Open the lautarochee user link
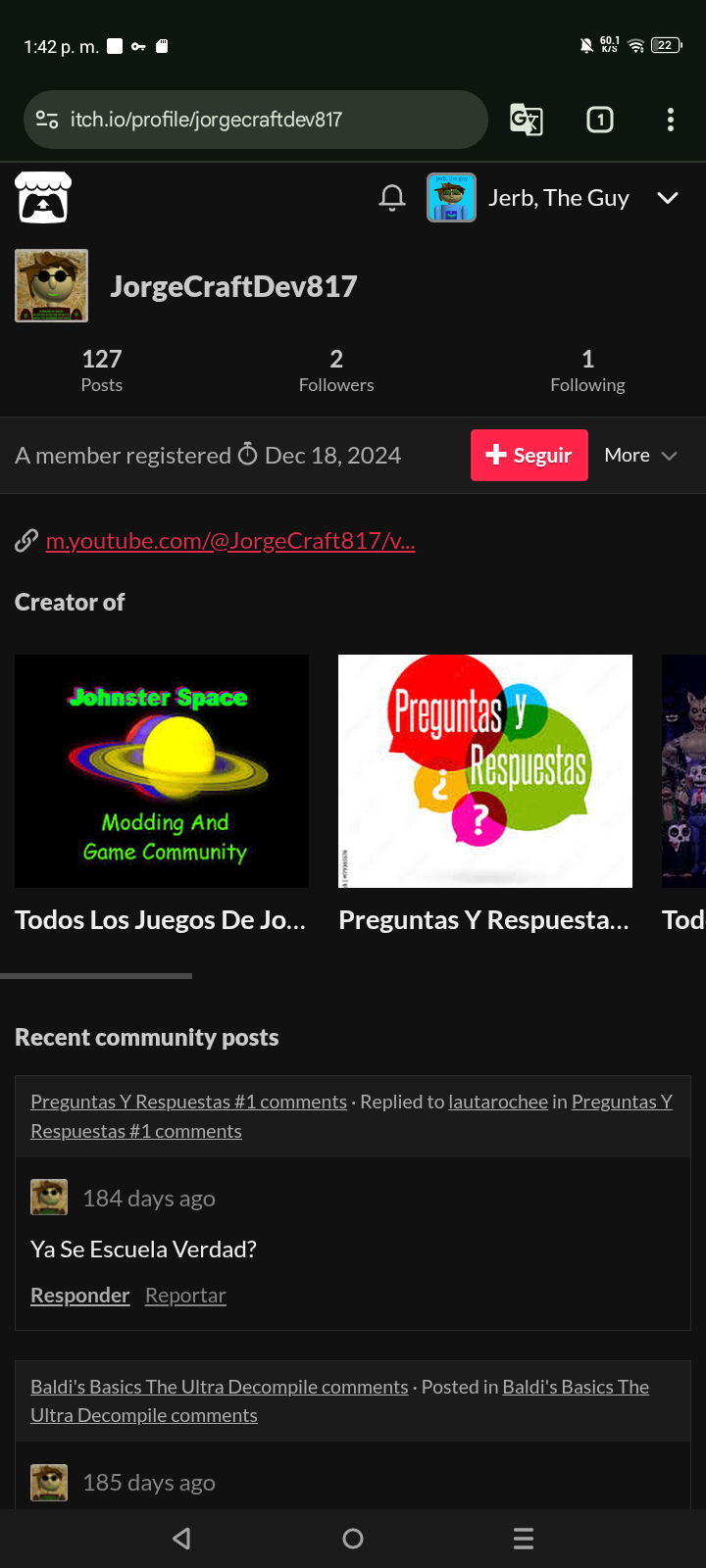Screen dimensions: 706x1568 tap(498, 1102)
